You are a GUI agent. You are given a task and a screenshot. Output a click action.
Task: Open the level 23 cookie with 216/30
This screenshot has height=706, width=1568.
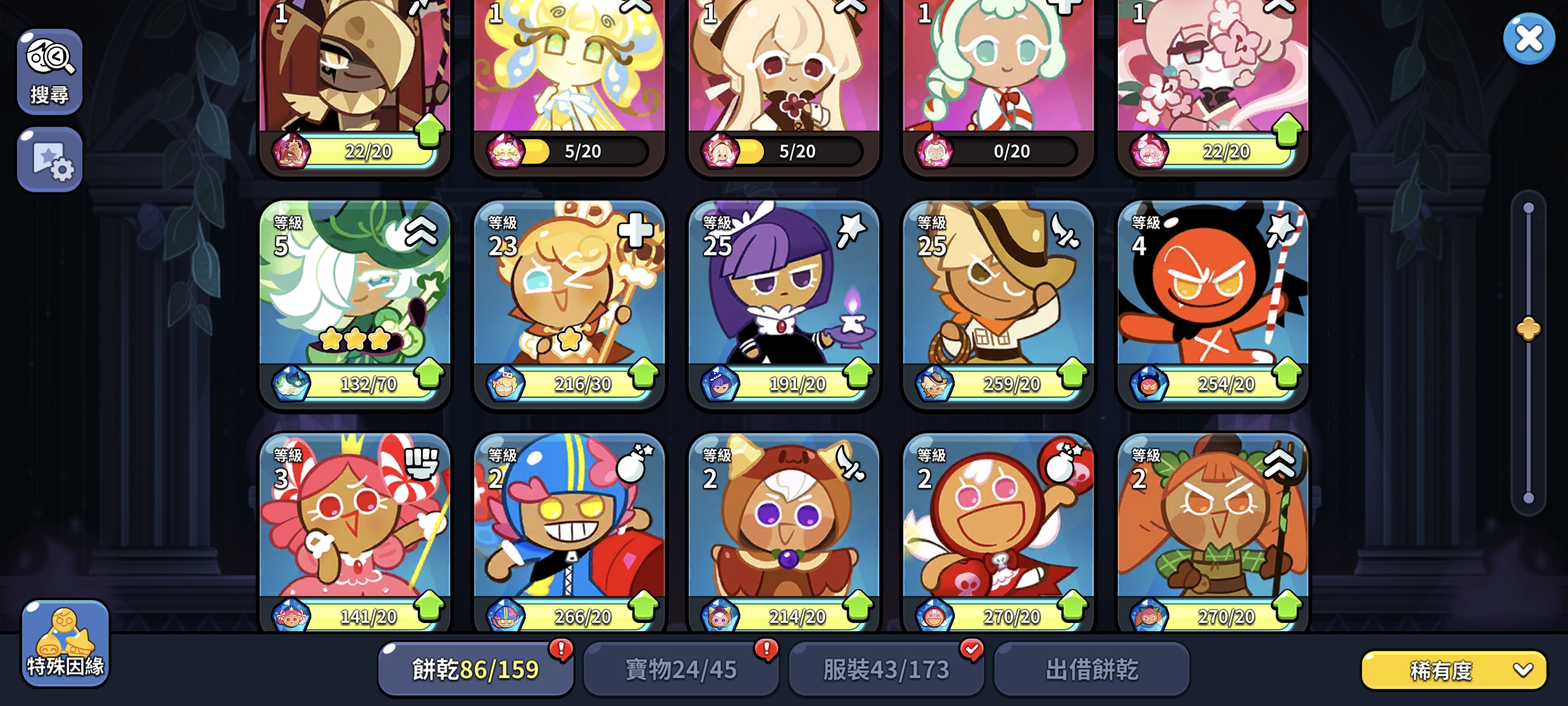(x=569, y=292)
